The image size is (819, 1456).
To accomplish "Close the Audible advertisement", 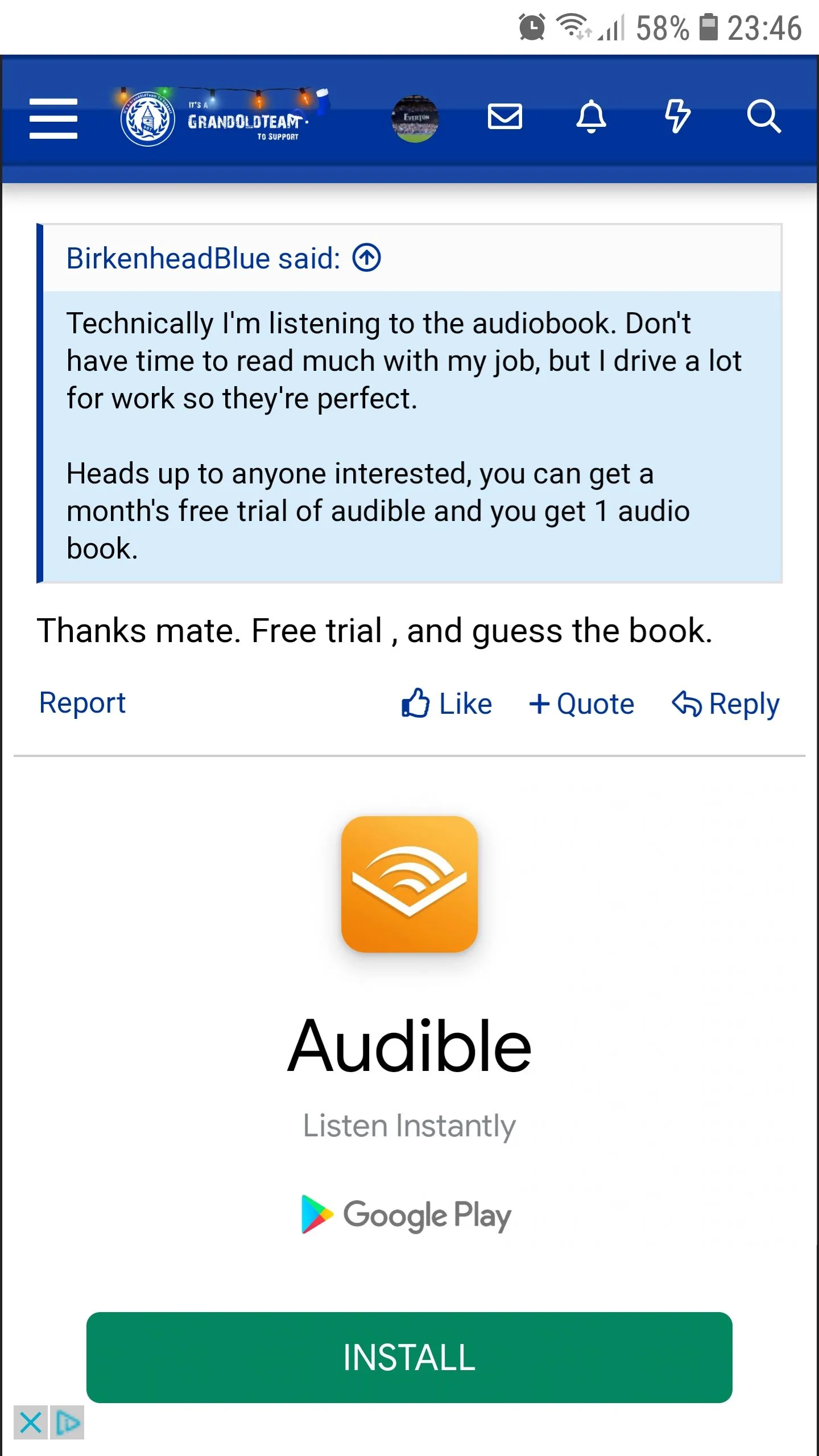I will tap(30, 1423).
